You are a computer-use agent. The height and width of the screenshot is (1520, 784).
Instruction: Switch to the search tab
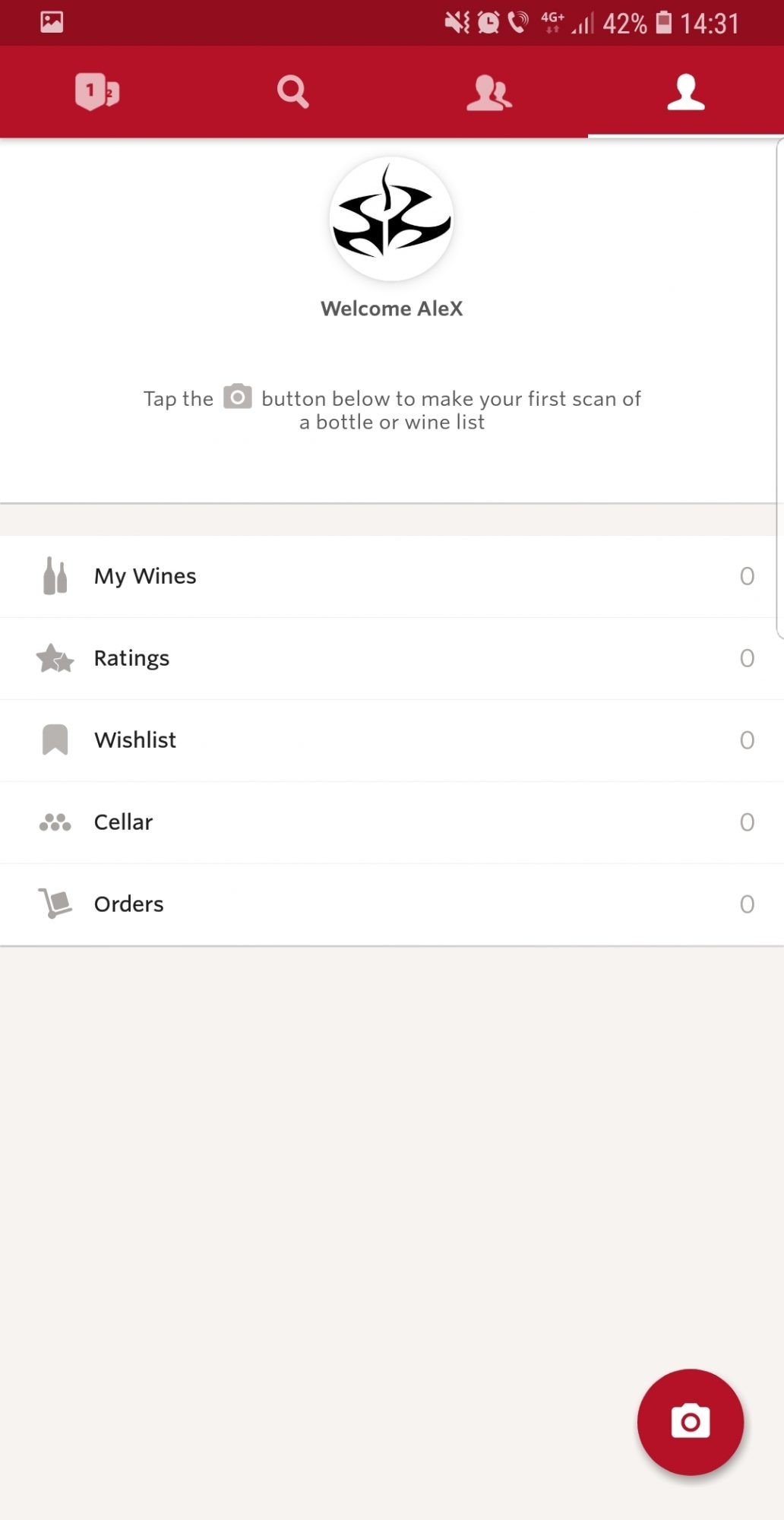tap(293, 92)
